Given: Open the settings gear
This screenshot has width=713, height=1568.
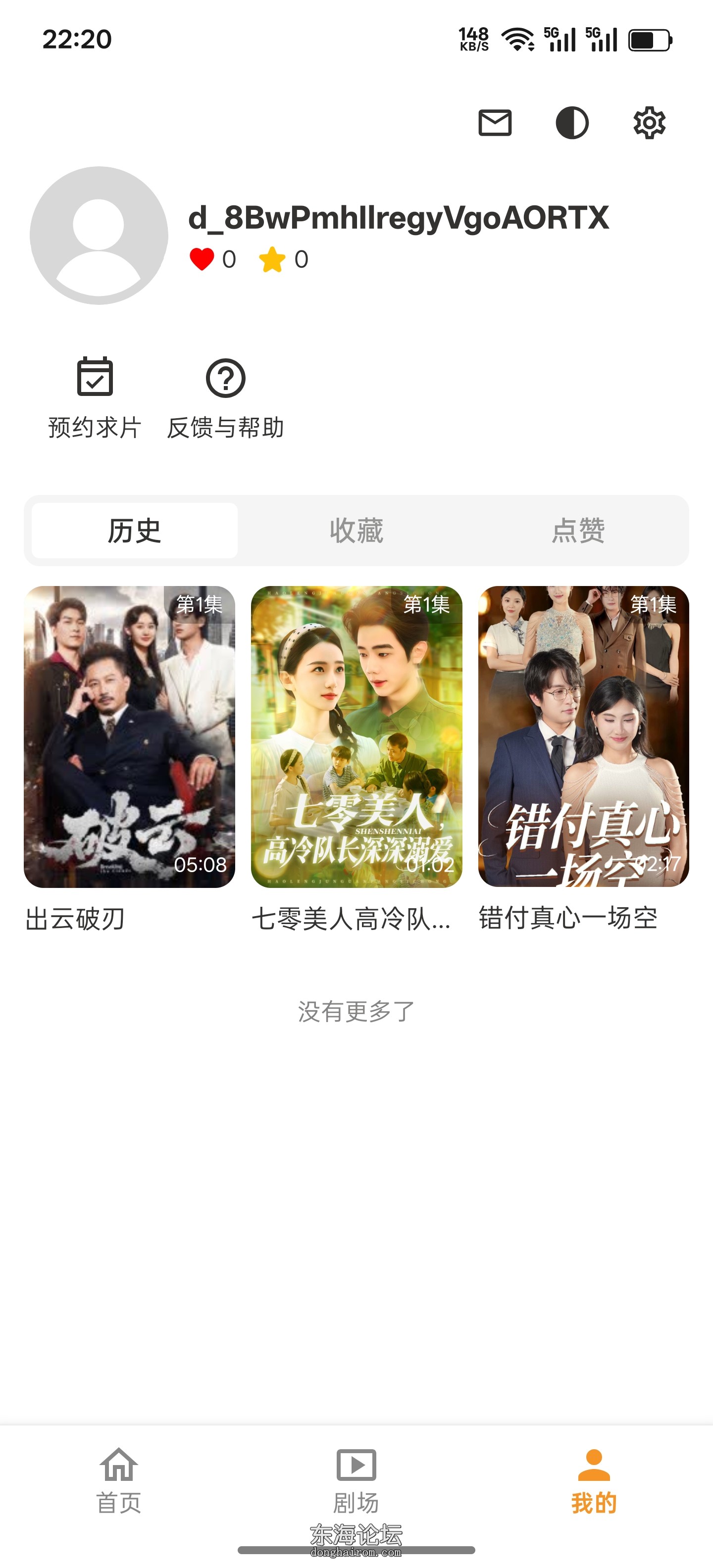Looking at the screenshot, I should click(649, 123).
